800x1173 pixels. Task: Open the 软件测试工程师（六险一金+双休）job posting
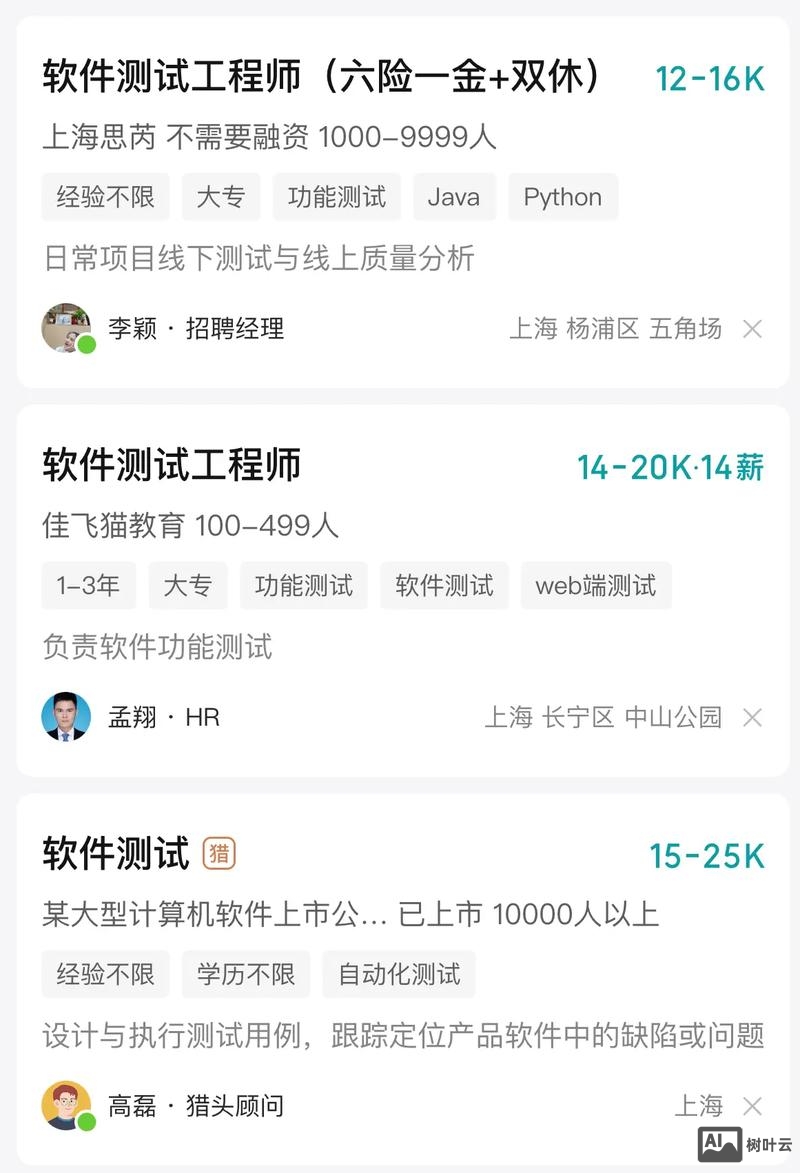tap(320, 74)
